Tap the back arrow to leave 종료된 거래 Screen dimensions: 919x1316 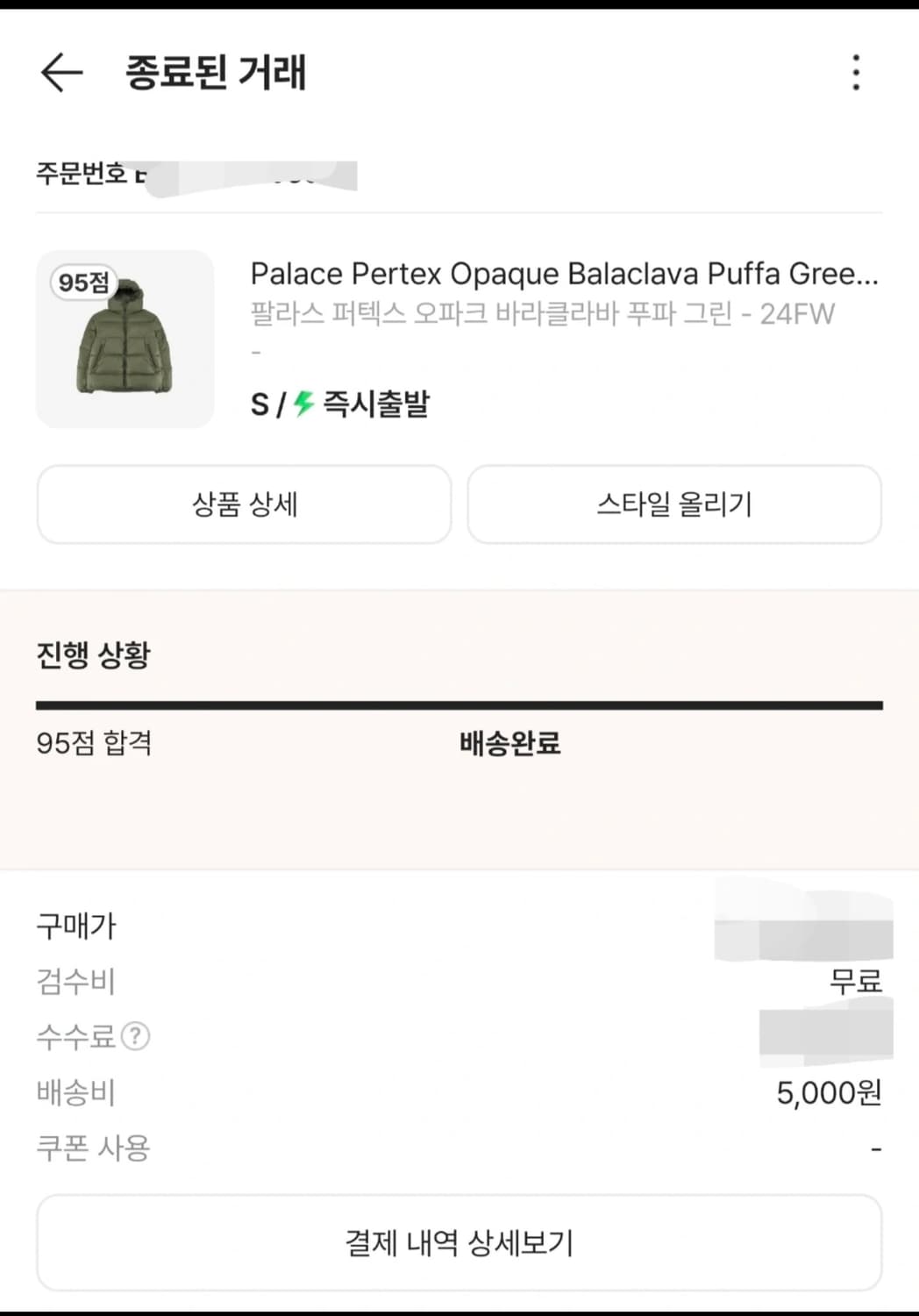click(x=60, y=75)
